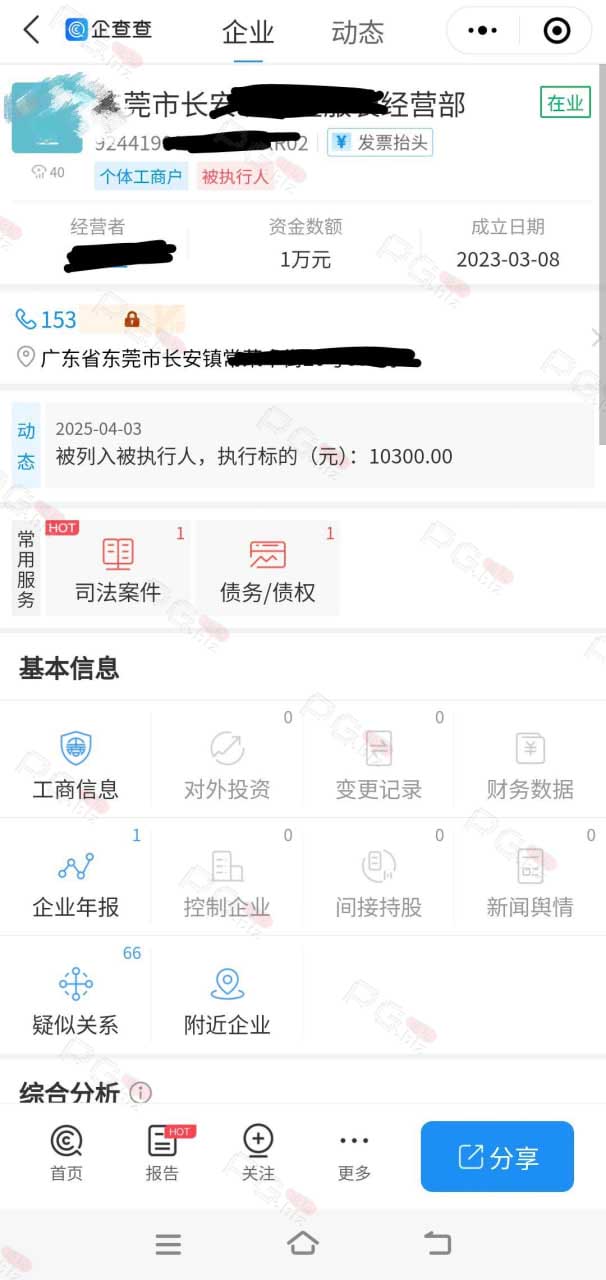Tap the blue 分享 share button
This screenshot has width=606, height=1280.
[497, 1157]
